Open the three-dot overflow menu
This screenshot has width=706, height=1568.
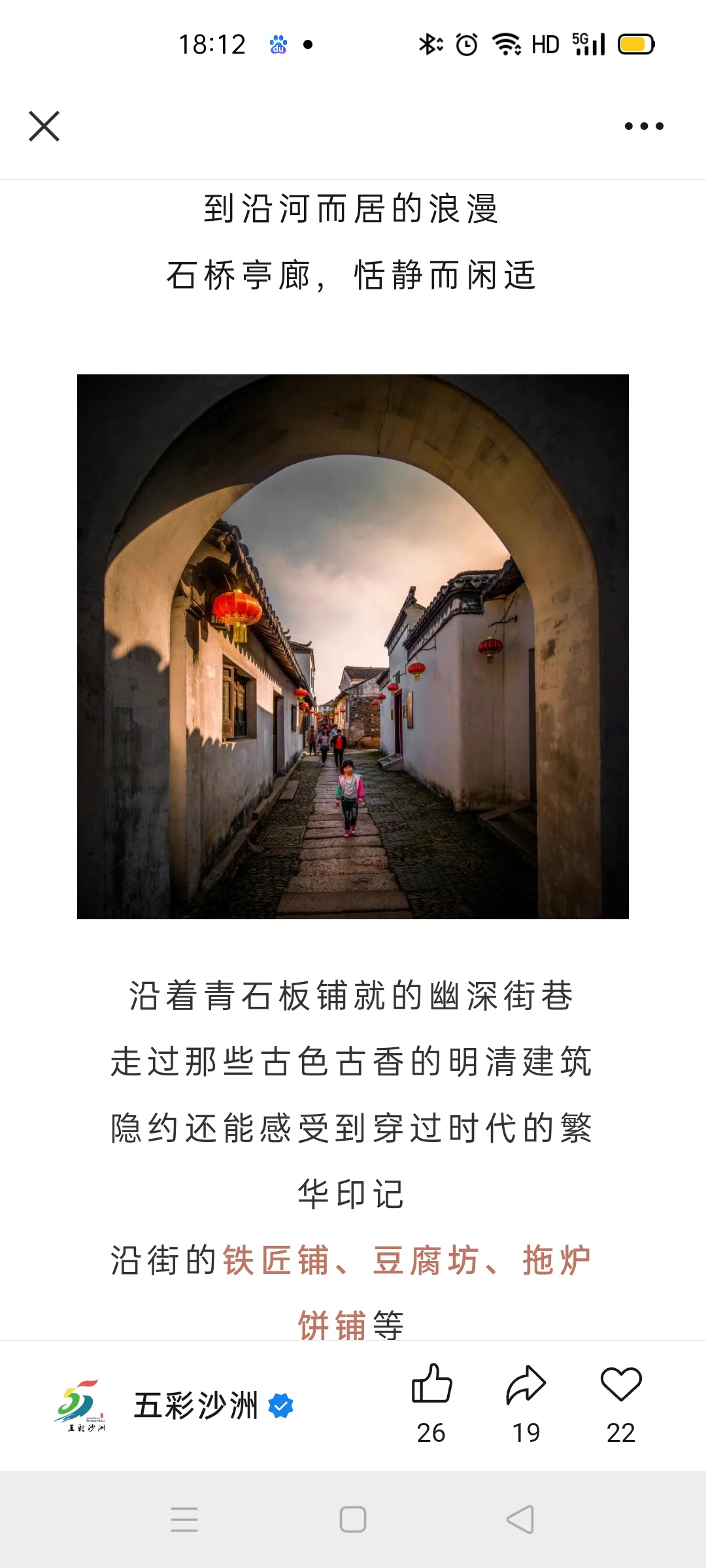click(644, 126)
